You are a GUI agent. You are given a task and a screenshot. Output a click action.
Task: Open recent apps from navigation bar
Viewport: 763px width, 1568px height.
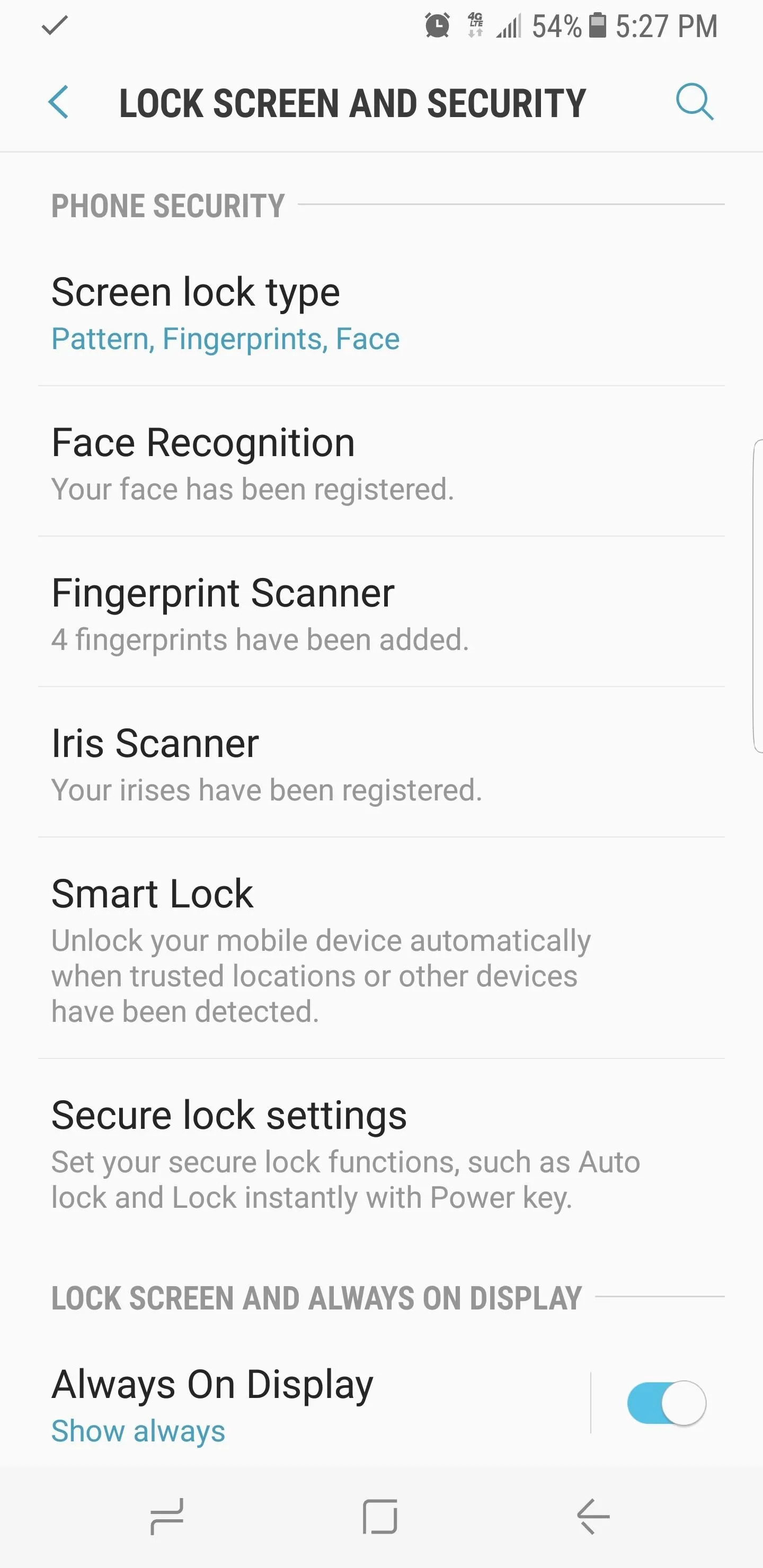pos(167,1516)
